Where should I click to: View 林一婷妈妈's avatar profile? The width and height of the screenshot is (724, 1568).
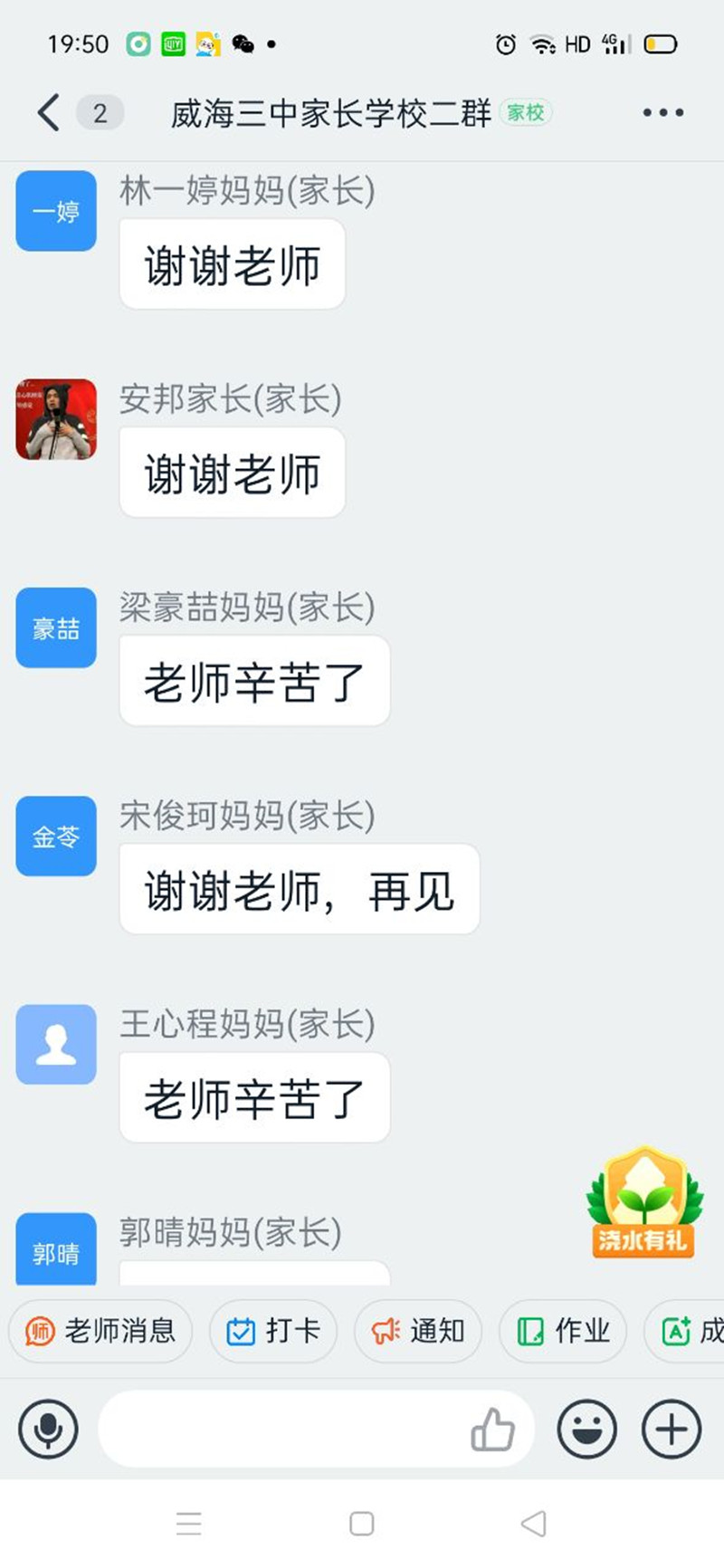[x=56, y=211]
